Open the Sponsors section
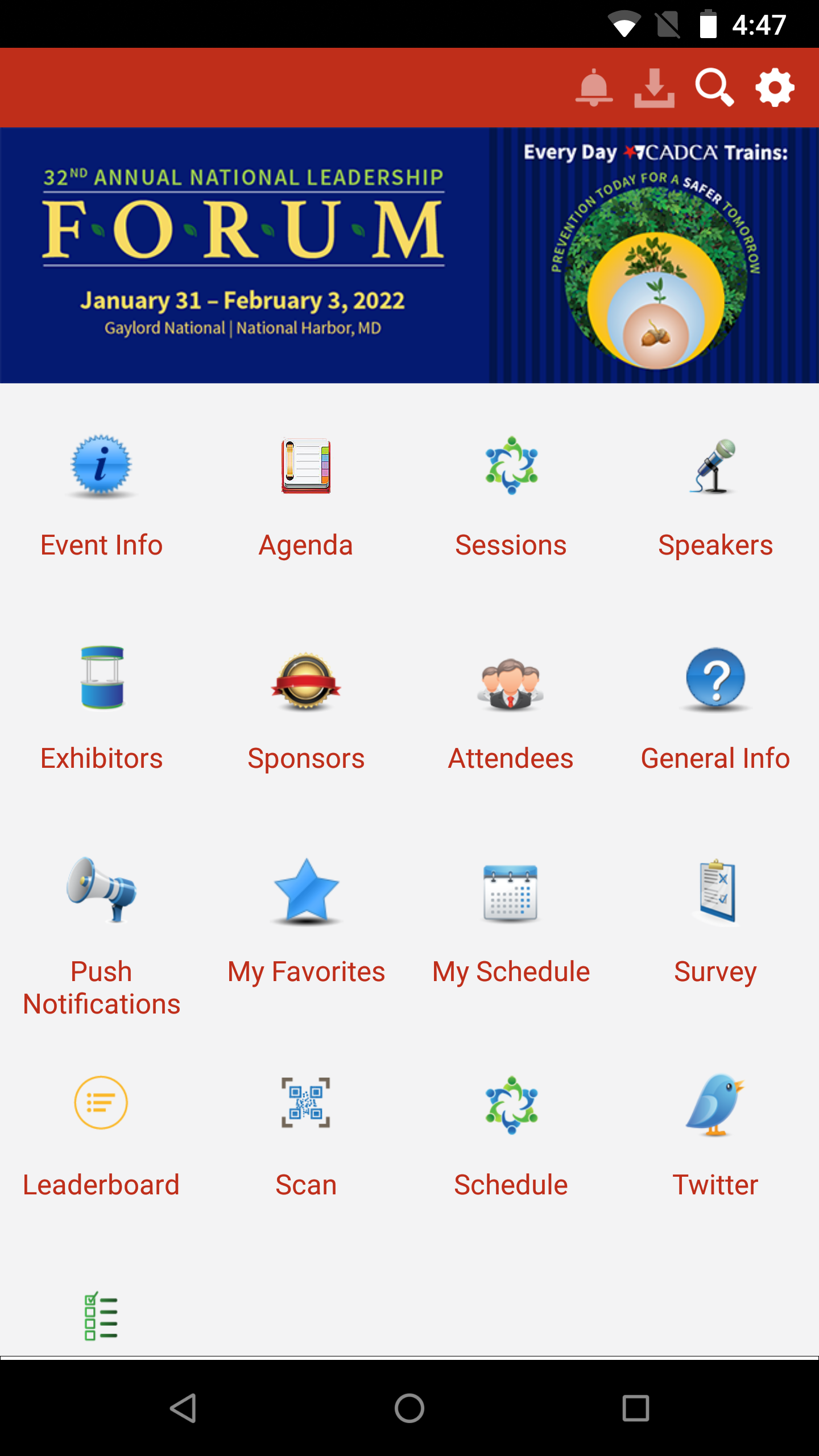 click(306, 708)
